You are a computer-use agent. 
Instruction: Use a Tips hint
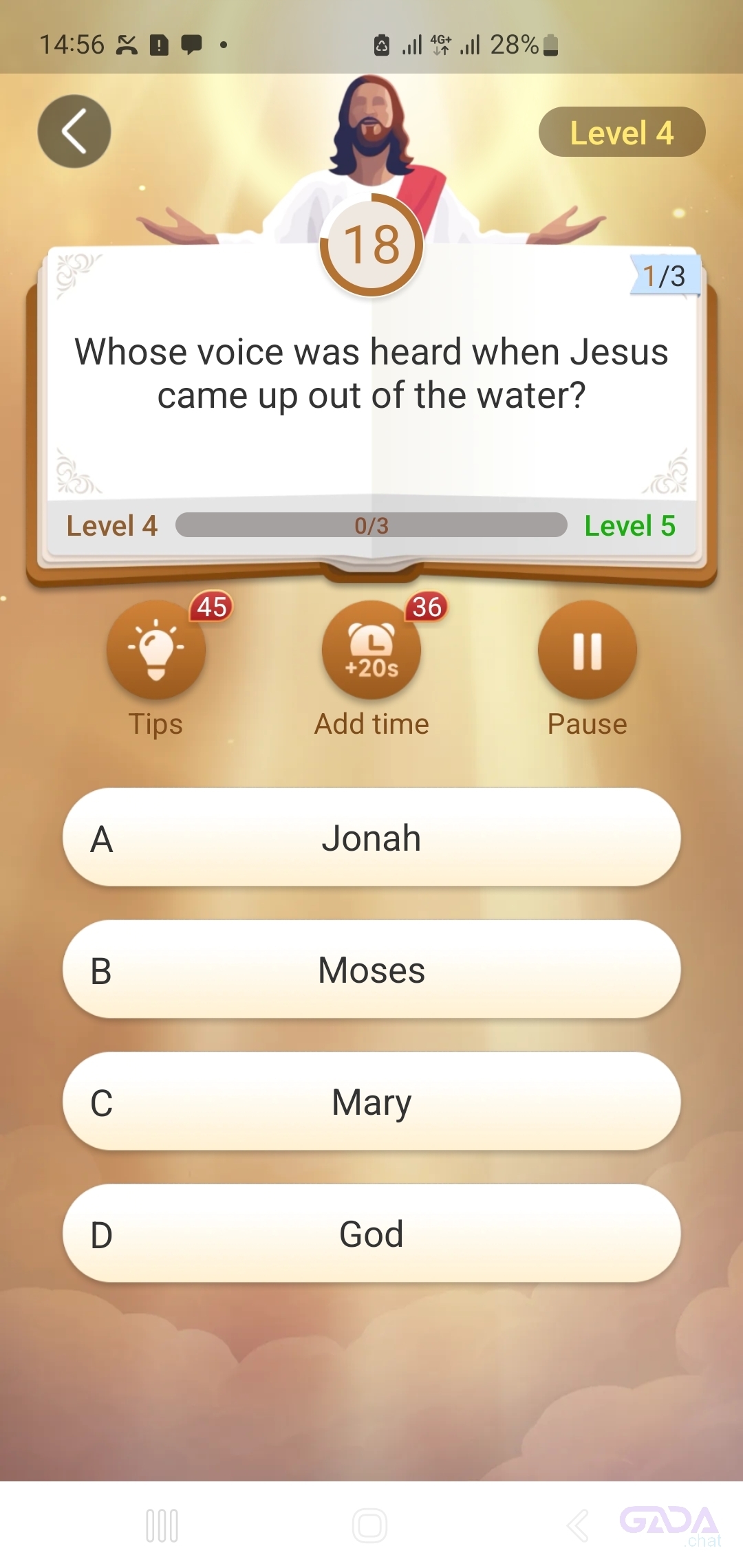coord(156,650)
